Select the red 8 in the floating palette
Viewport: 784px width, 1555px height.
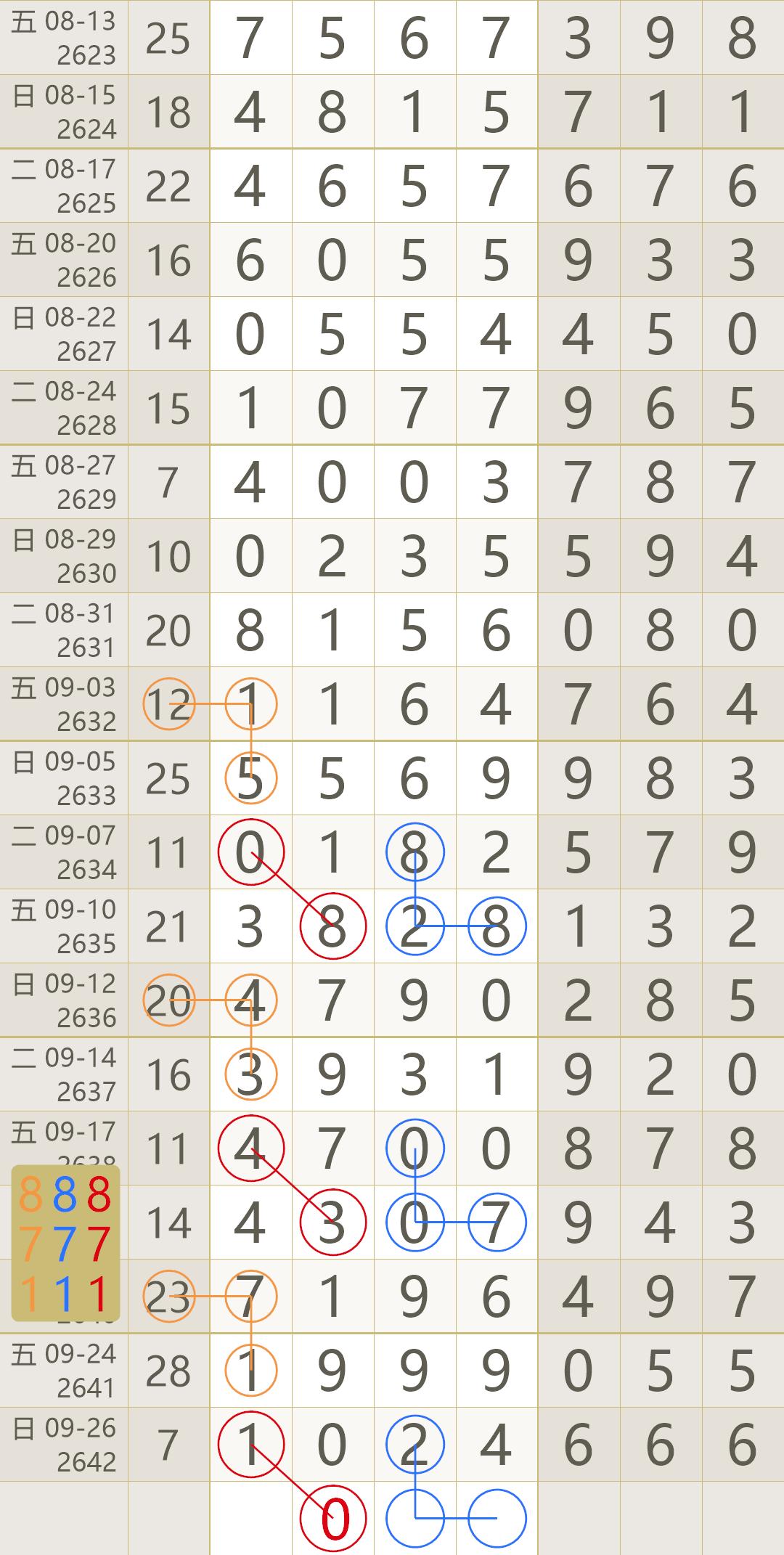99,1194
